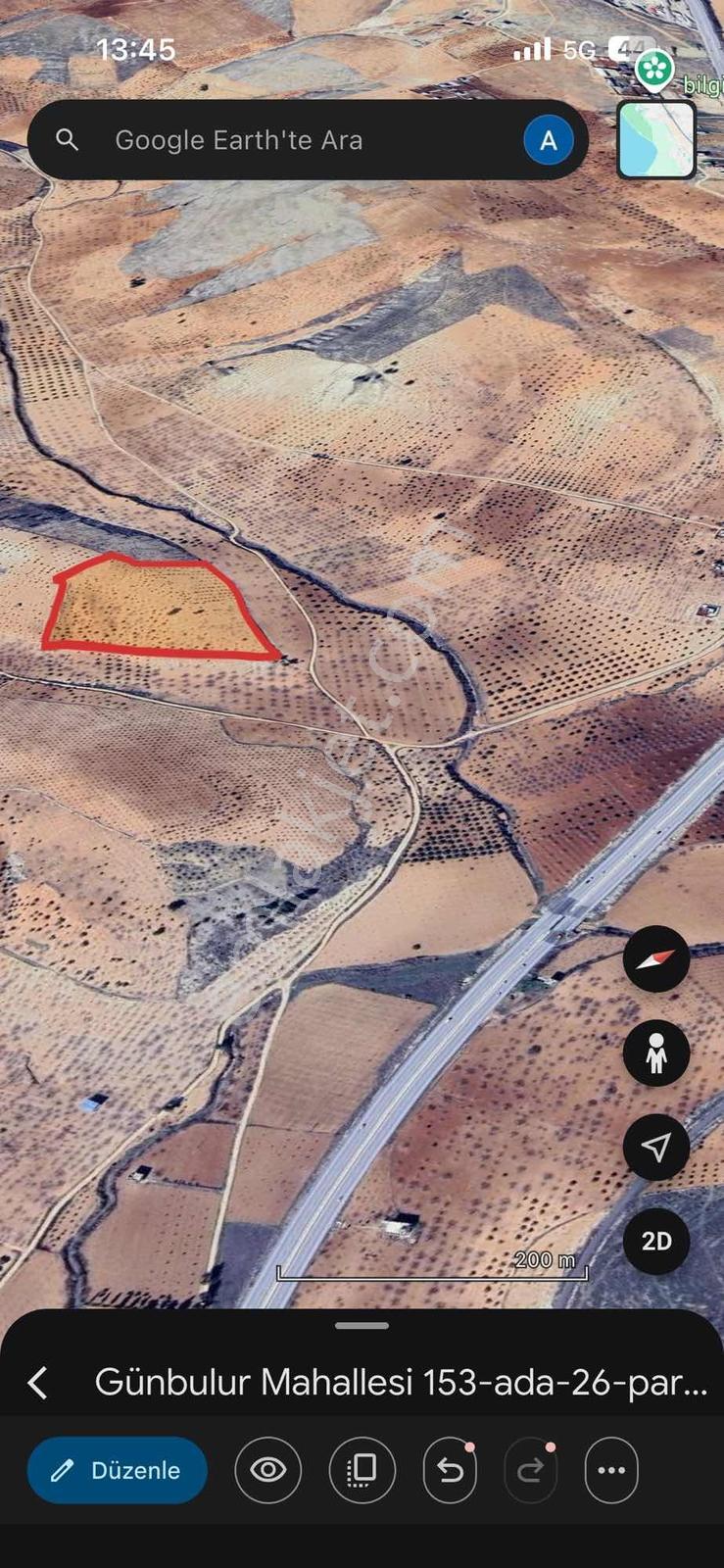The height and width of the screenshot is (1568, 724).
Task: Redo the last change
Action: pyautogui.click(x=531, y=1470)
